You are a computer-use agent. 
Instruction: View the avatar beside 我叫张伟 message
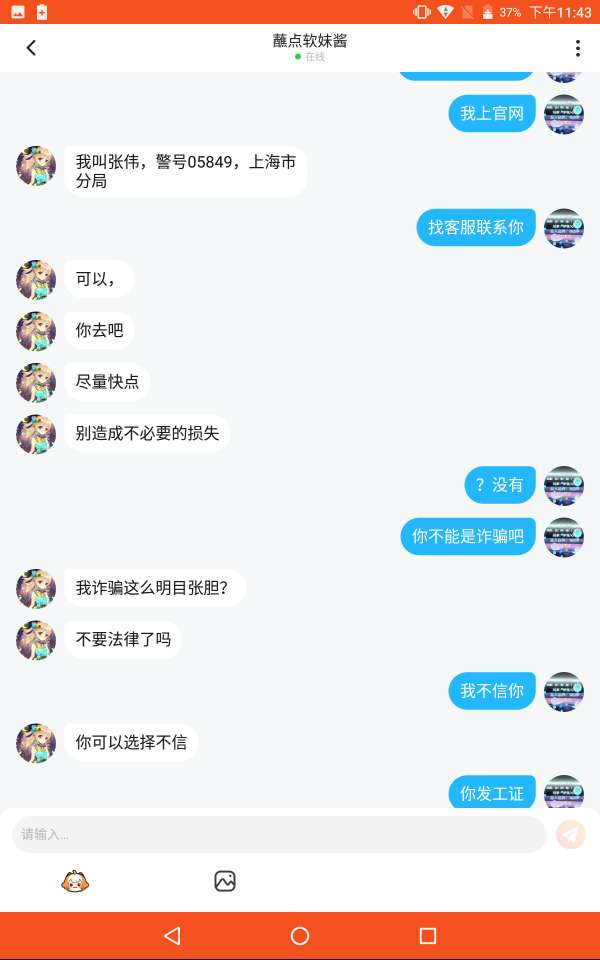coord(36,165)
